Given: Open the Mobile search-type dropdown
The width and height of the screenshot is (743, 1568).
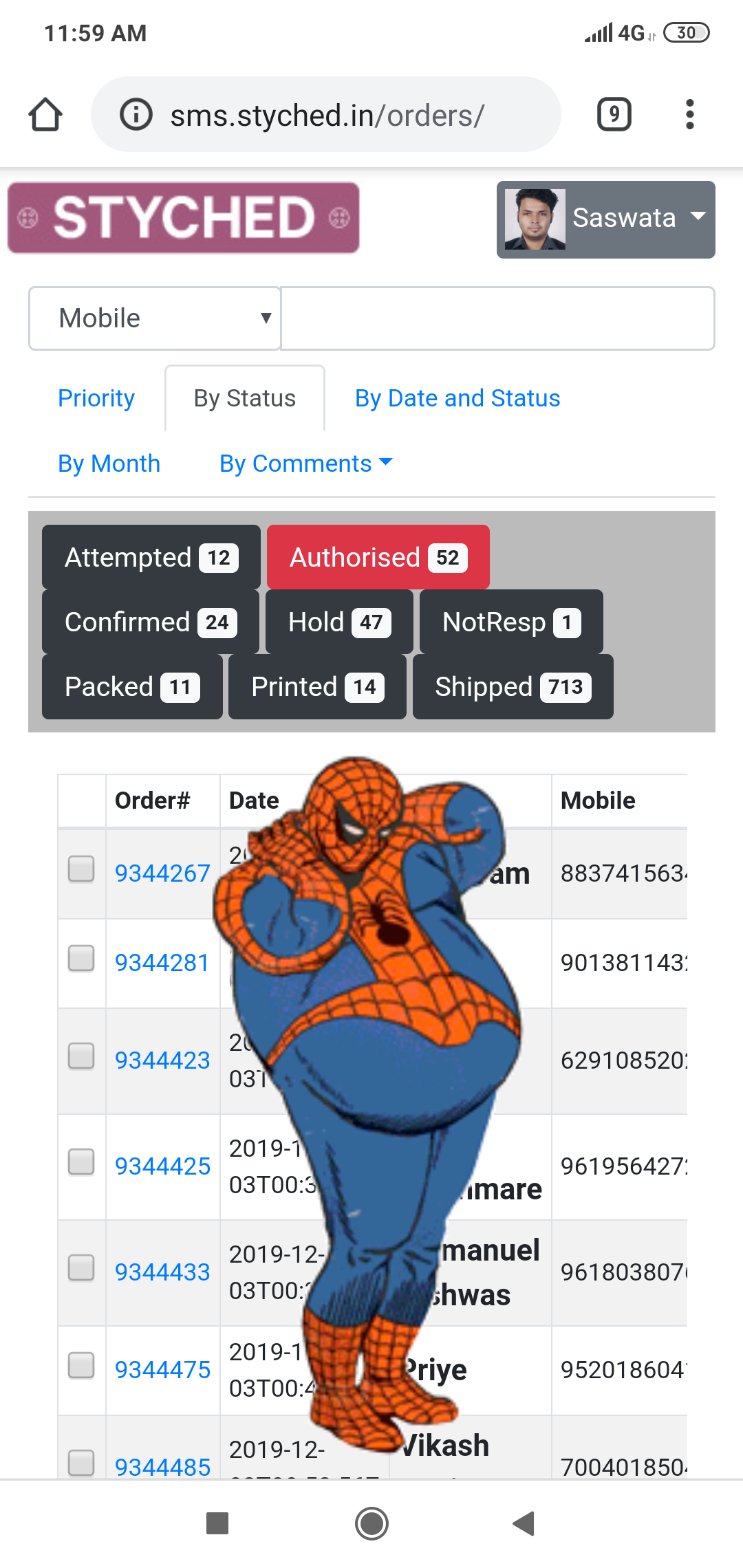Looking at the screenshot, I should tap(155, 318).
